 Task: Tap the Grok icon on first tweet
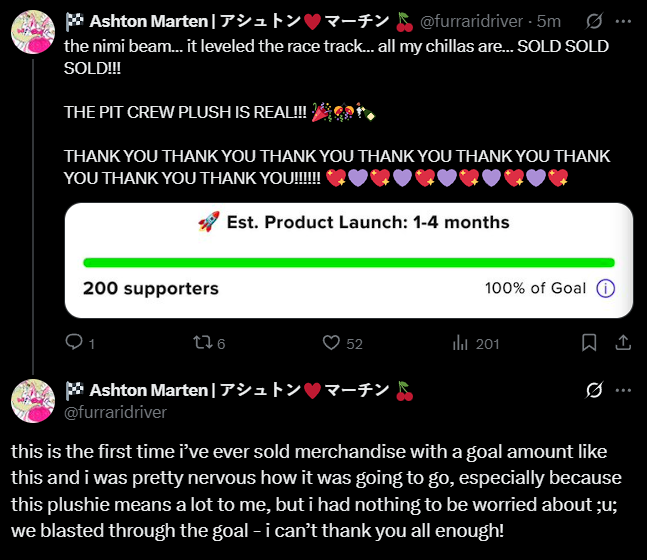pos(592,20)
